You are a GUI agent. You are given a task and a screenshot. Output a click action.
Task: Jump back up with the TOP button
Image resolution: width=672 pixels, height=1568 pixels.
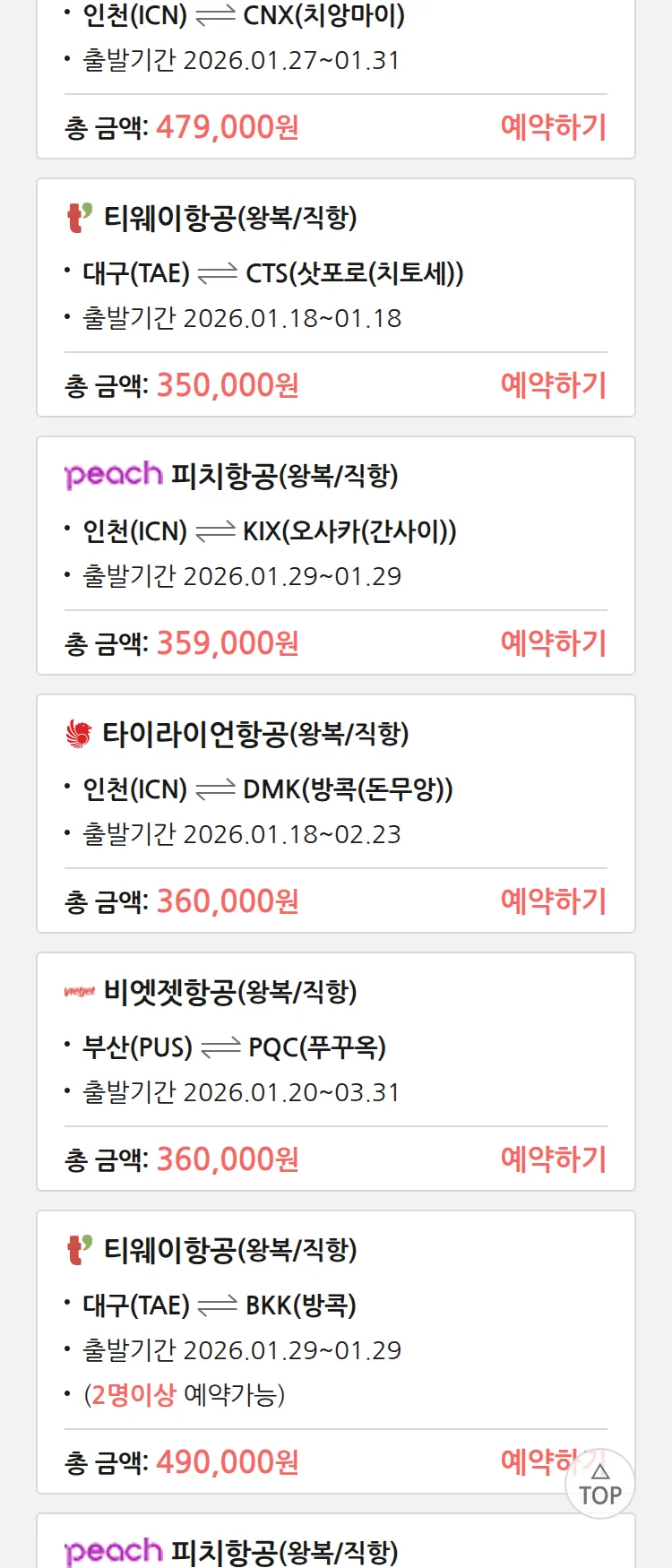pyautogui.click(x=599, y=1486)
